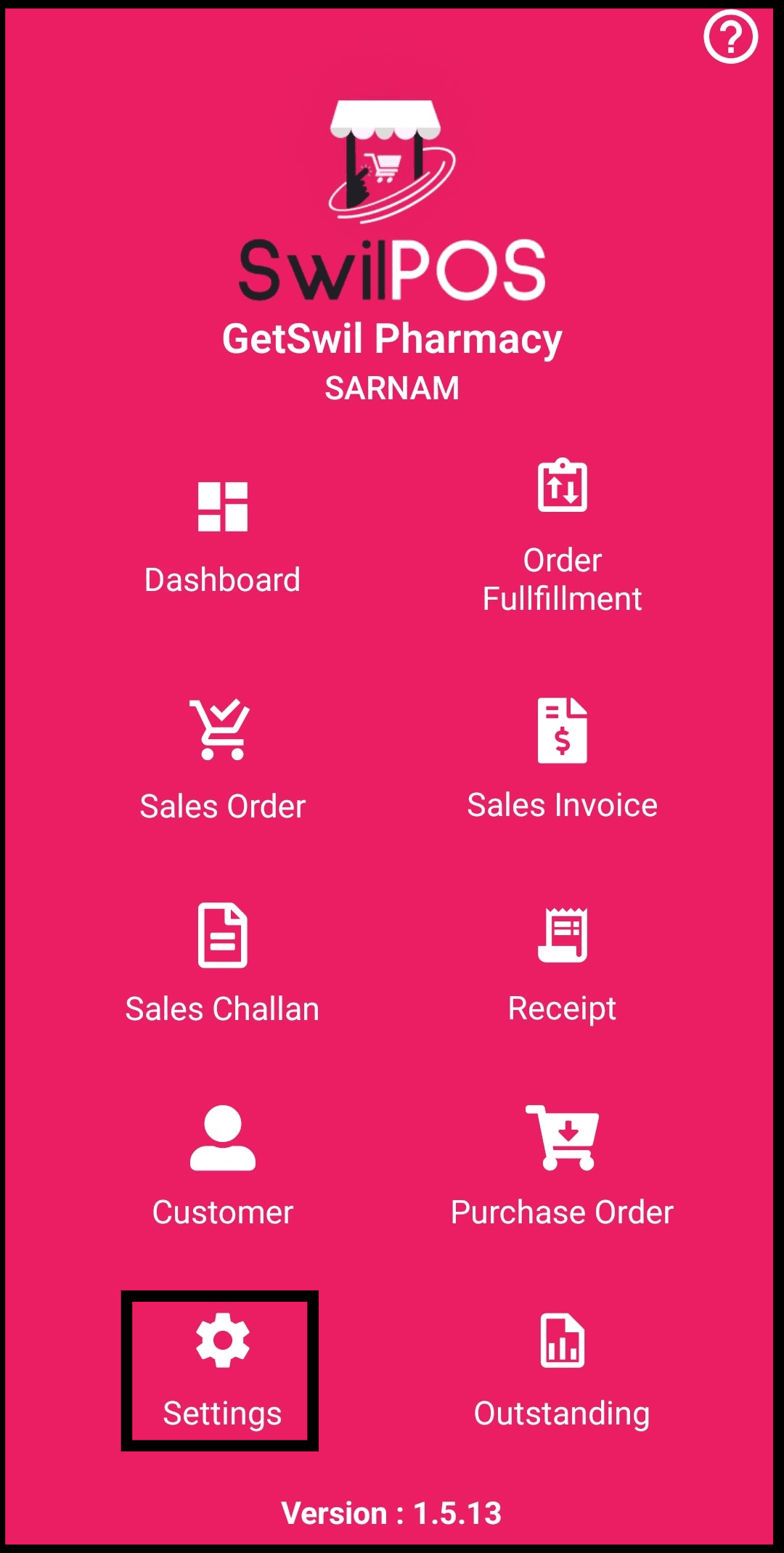
Task: Select Sales Challan
Action: (222, 963)
